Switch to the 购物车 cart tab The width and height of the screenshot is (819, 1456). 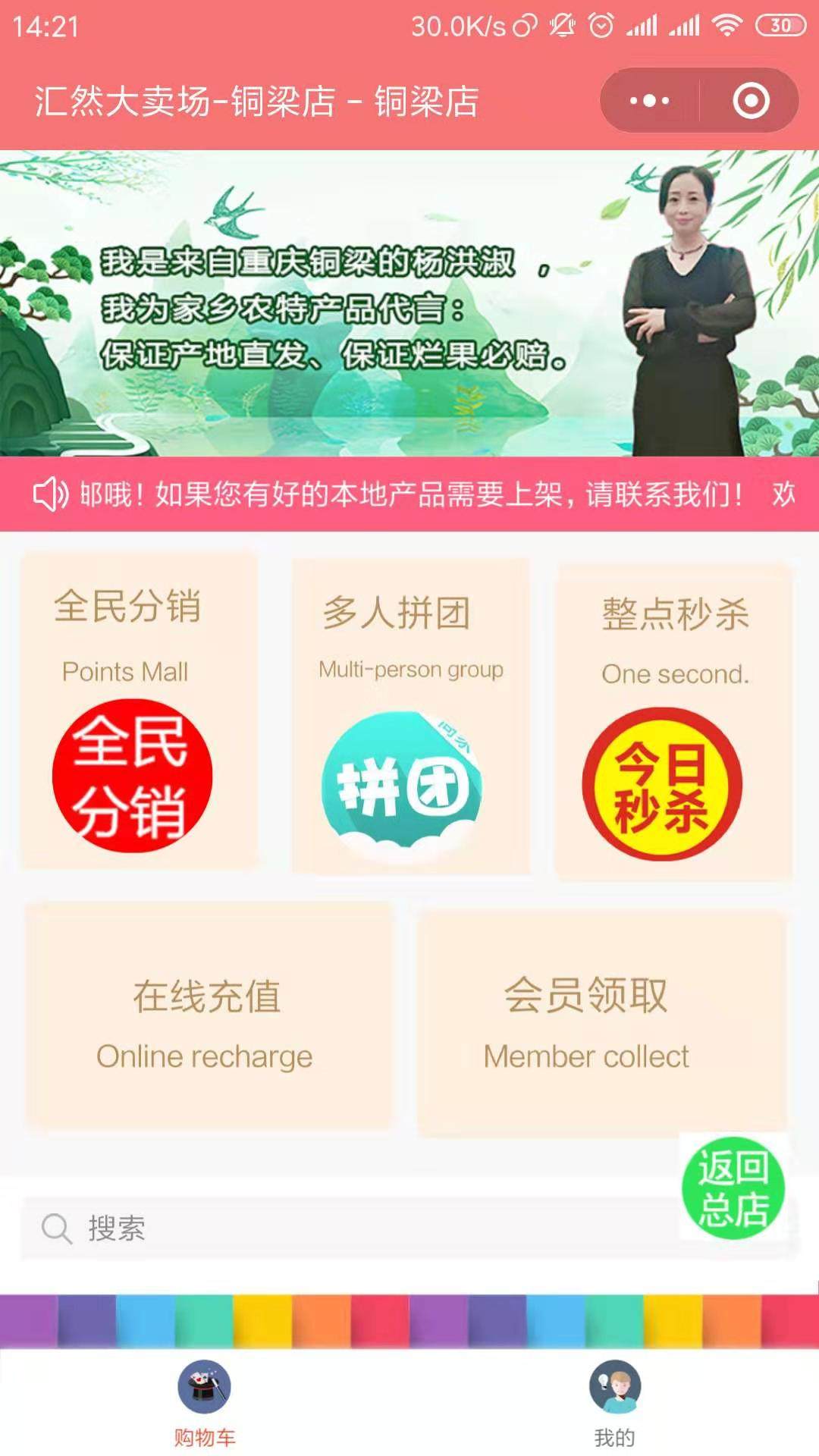204,1403
